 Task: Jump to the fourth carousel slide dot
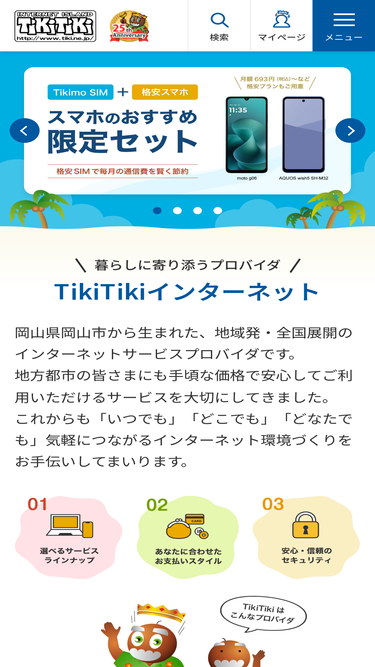pyautogui.click(x=218, y=211)
